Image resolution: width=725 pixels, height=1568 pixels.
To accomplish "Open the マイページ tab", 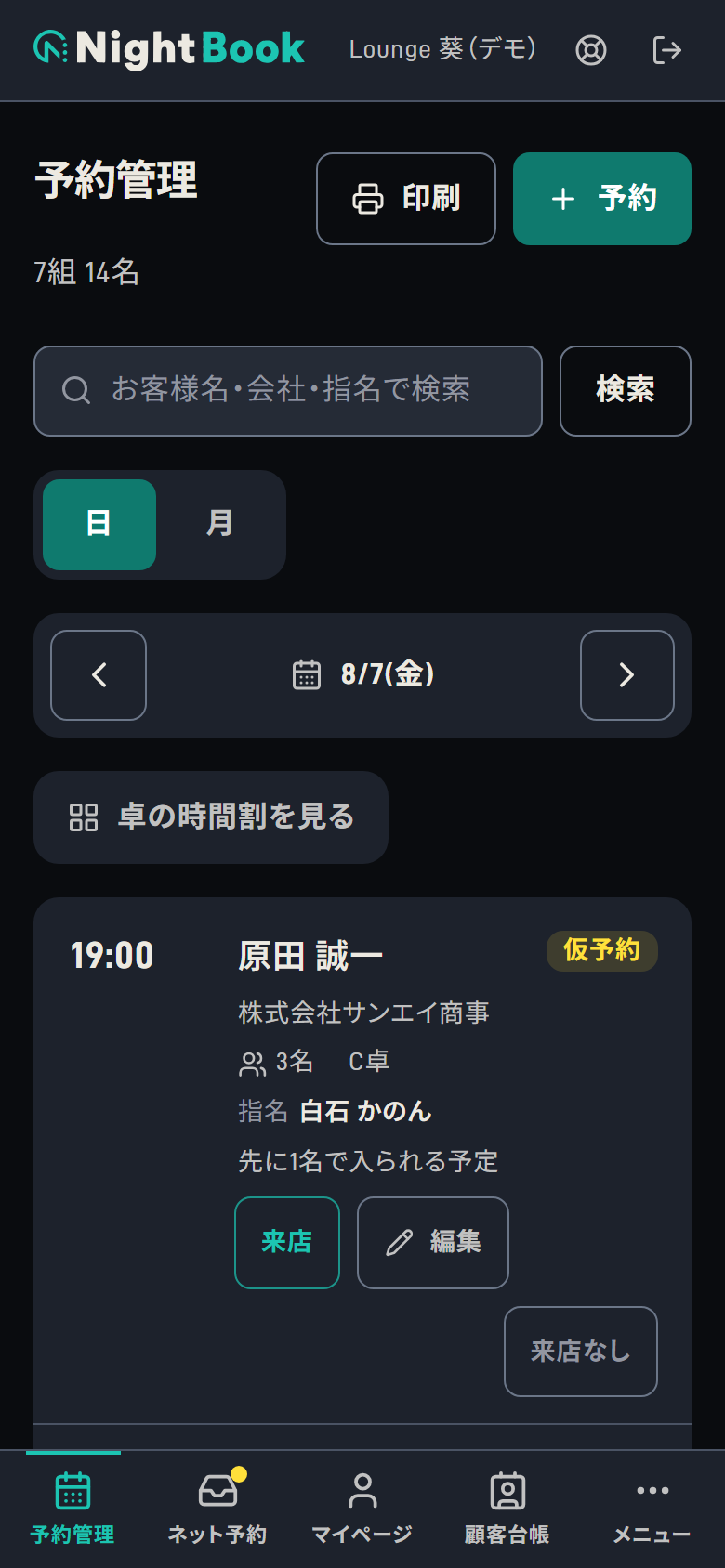I will click(362, 1509).
